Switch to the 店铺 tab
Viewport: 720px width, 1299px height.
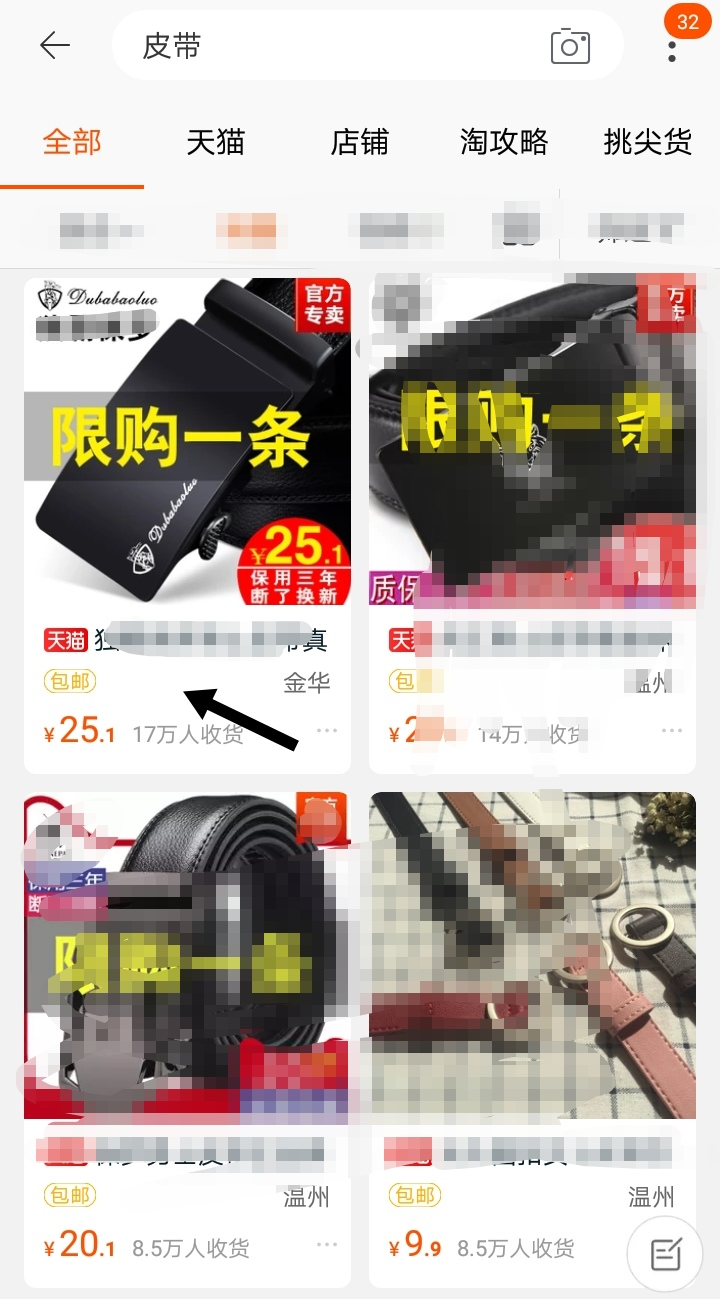[359, 142]
